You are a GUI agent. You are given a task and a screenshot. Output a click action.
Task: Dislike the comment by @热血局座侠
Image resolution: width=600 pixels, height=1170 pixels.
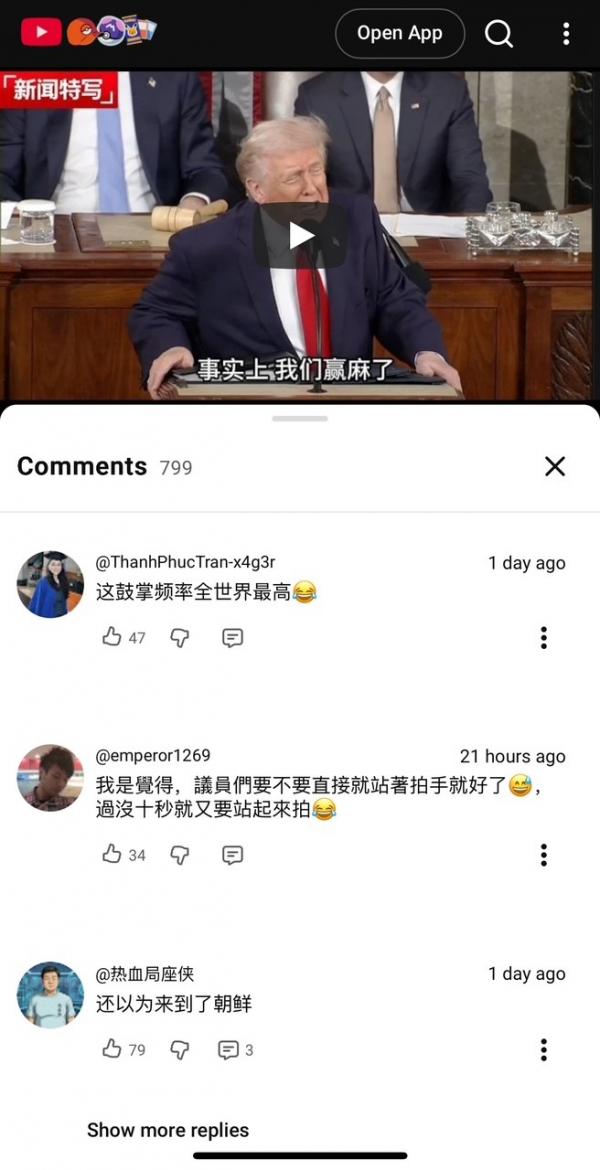[x=180, y=1049]
